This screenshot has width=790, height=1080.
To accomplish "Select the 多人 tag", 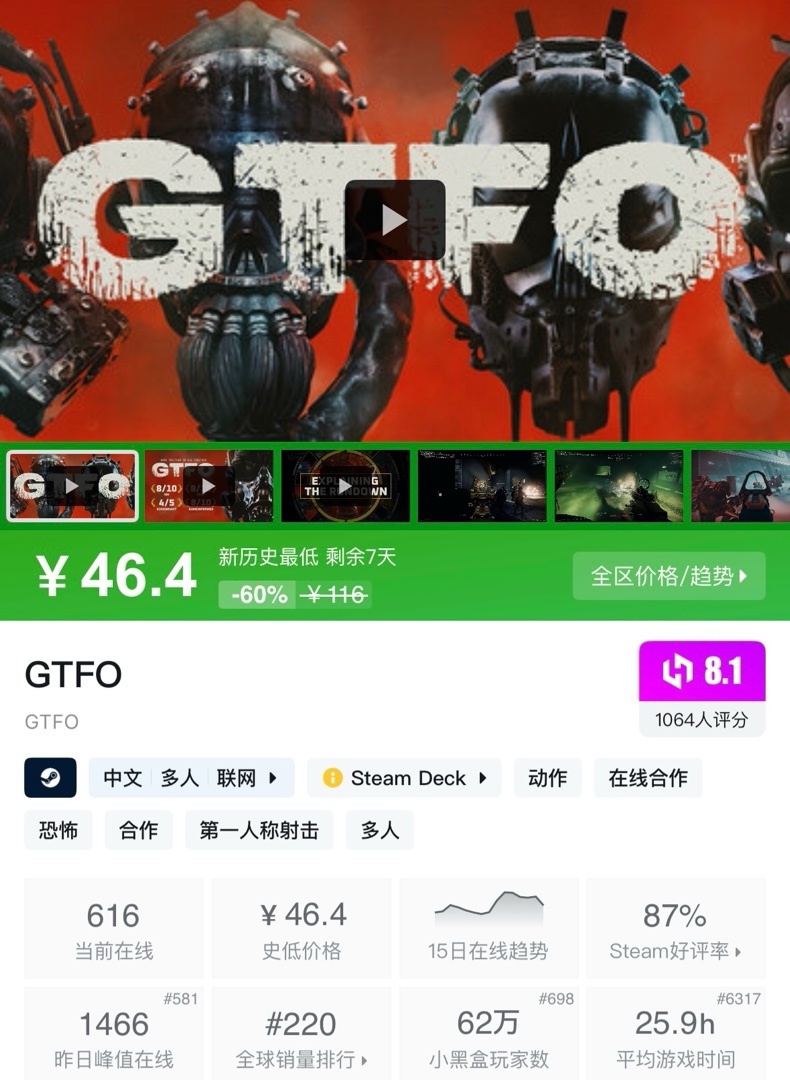I will 379,830.
